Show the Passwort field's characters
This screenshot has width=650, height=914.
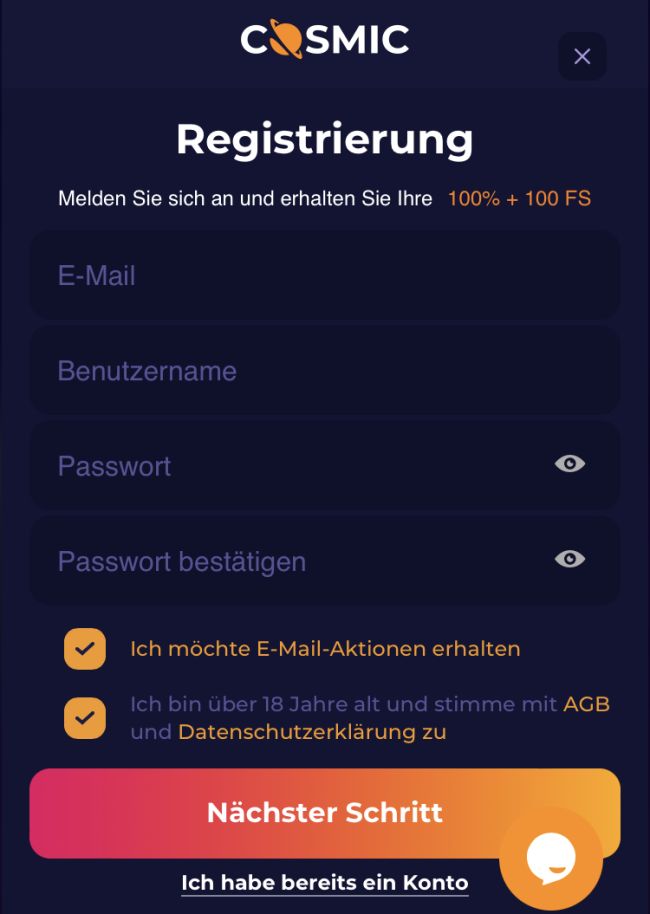click(x=570, y=464)
